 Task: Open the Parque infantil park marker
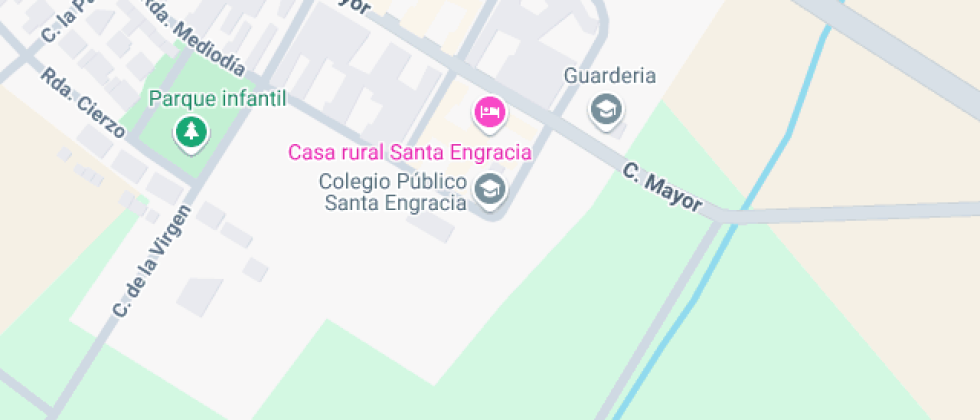(190, 130)
